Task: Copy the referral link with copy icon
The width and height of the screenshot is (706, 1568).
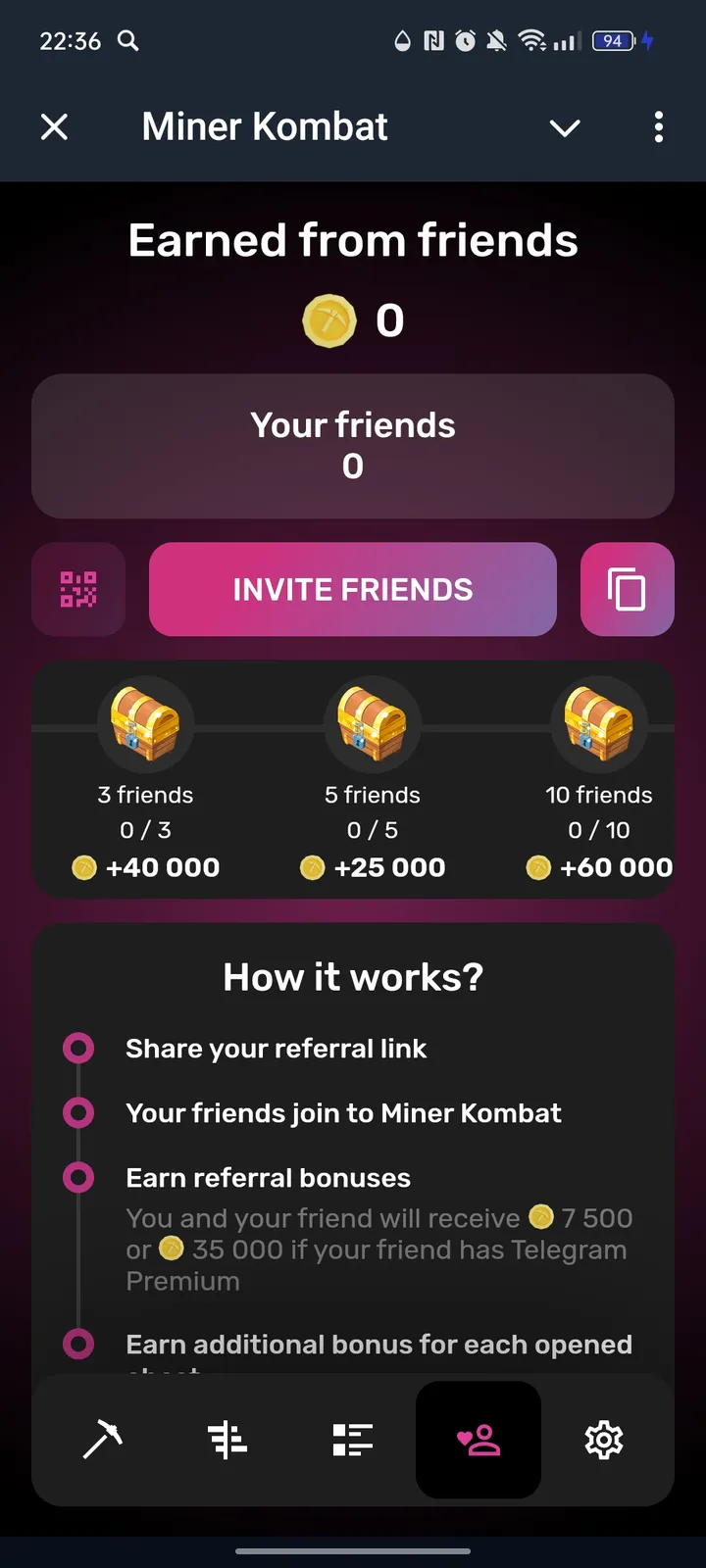Action: click(627, 589)
